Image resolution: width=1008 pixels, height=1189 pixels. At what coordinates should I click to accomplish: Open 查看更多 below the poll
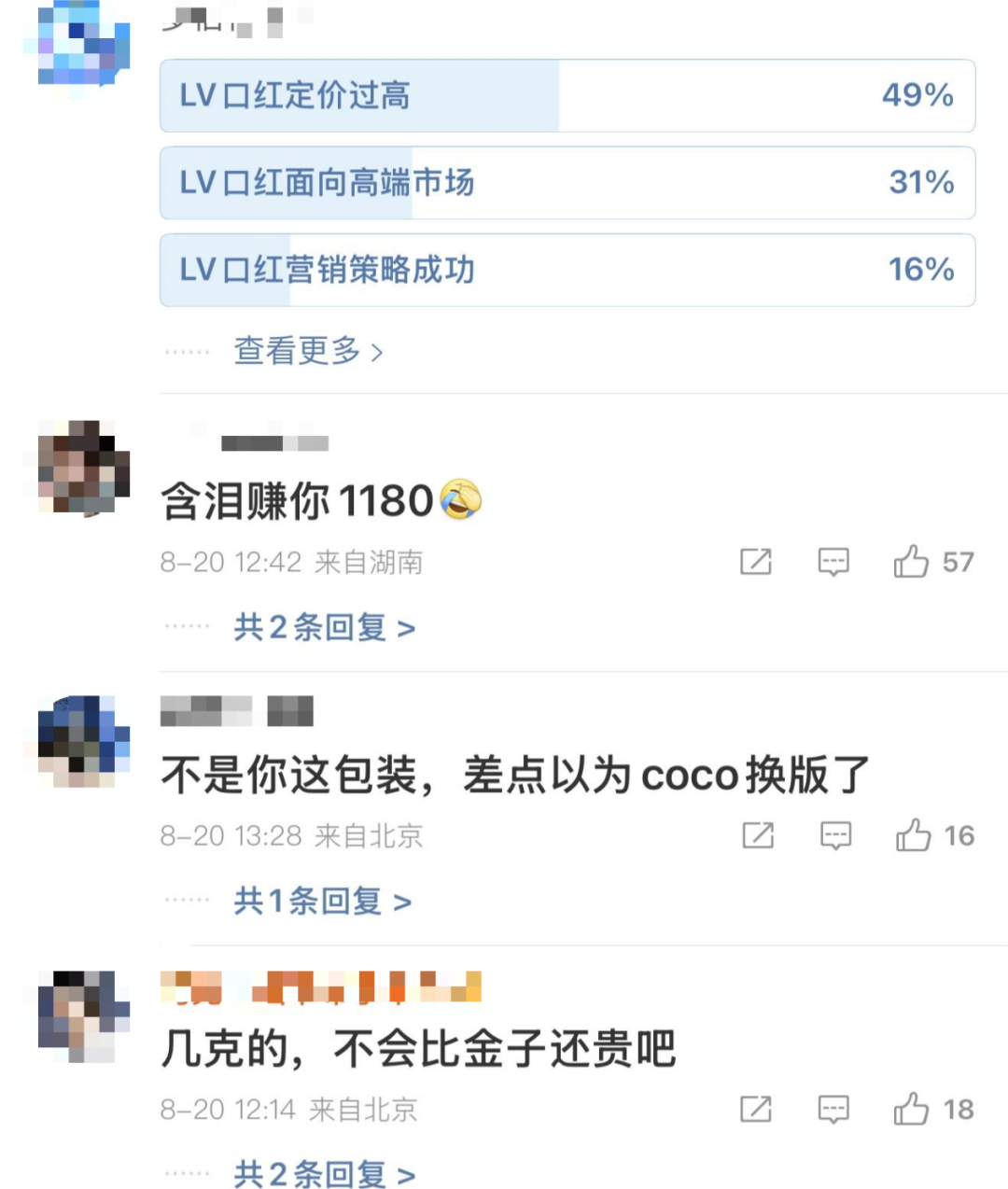pos(308,352)
